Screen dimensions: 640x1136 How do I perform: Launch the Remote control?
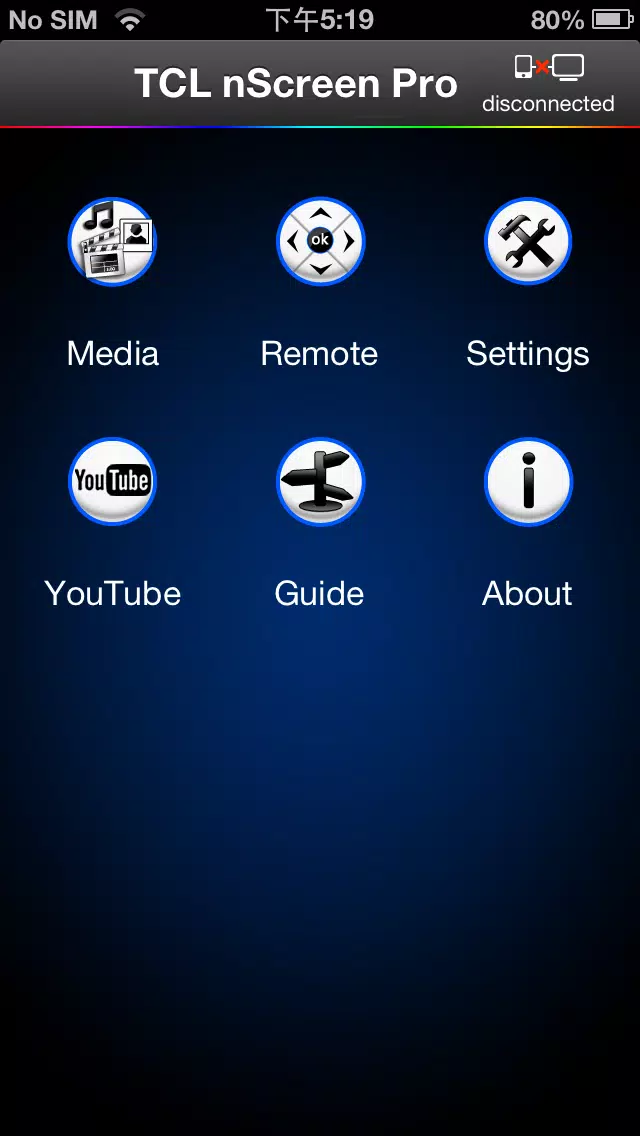tap(320, 241)
